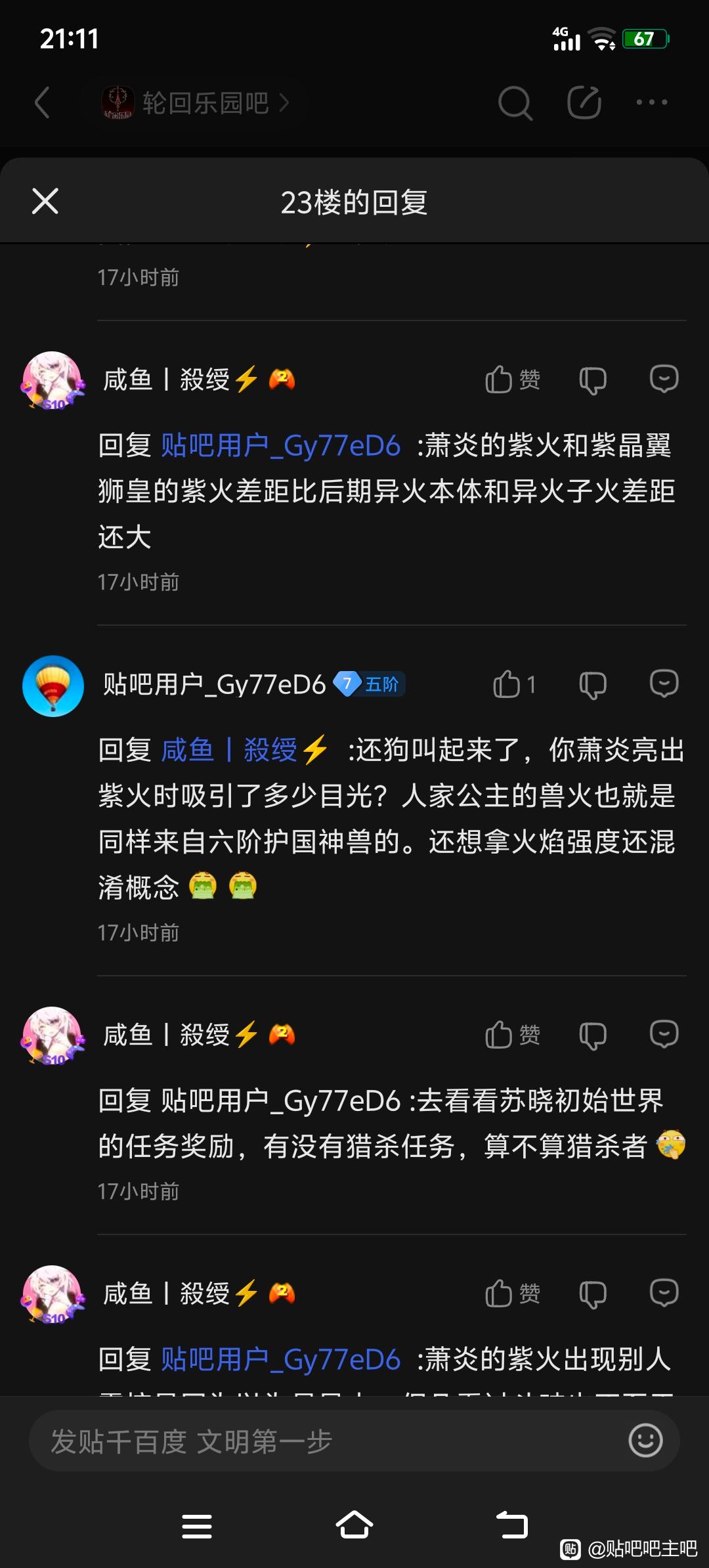This screenshot has height=1568, width=709.
Task: Open the emoji picker in reply box
Action: [645, 1441]
